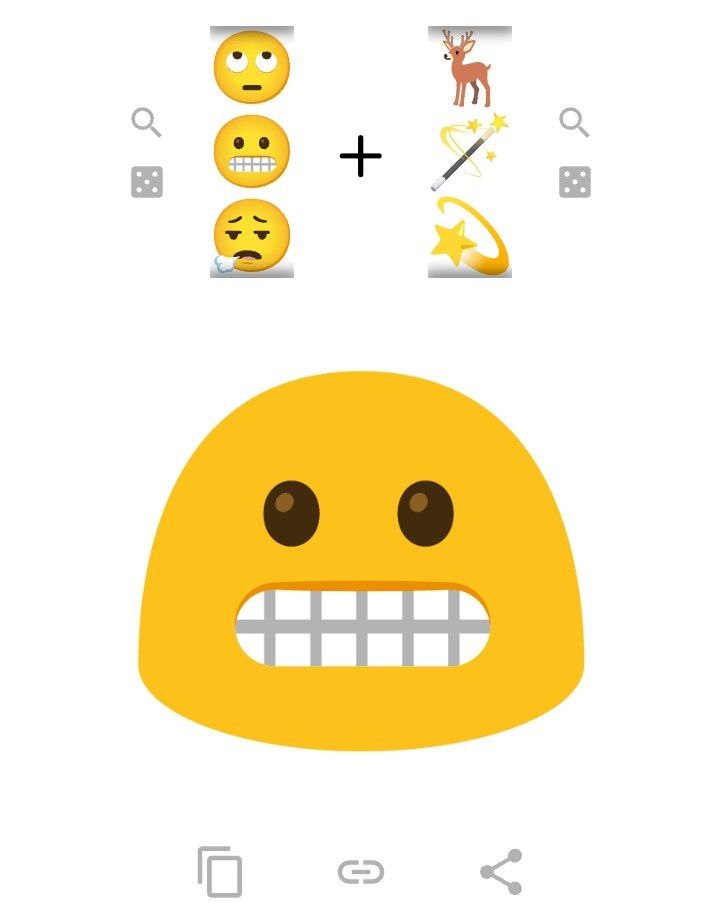
Task: Randomize the left emoji with dice
Action: (x=147, y=182)
